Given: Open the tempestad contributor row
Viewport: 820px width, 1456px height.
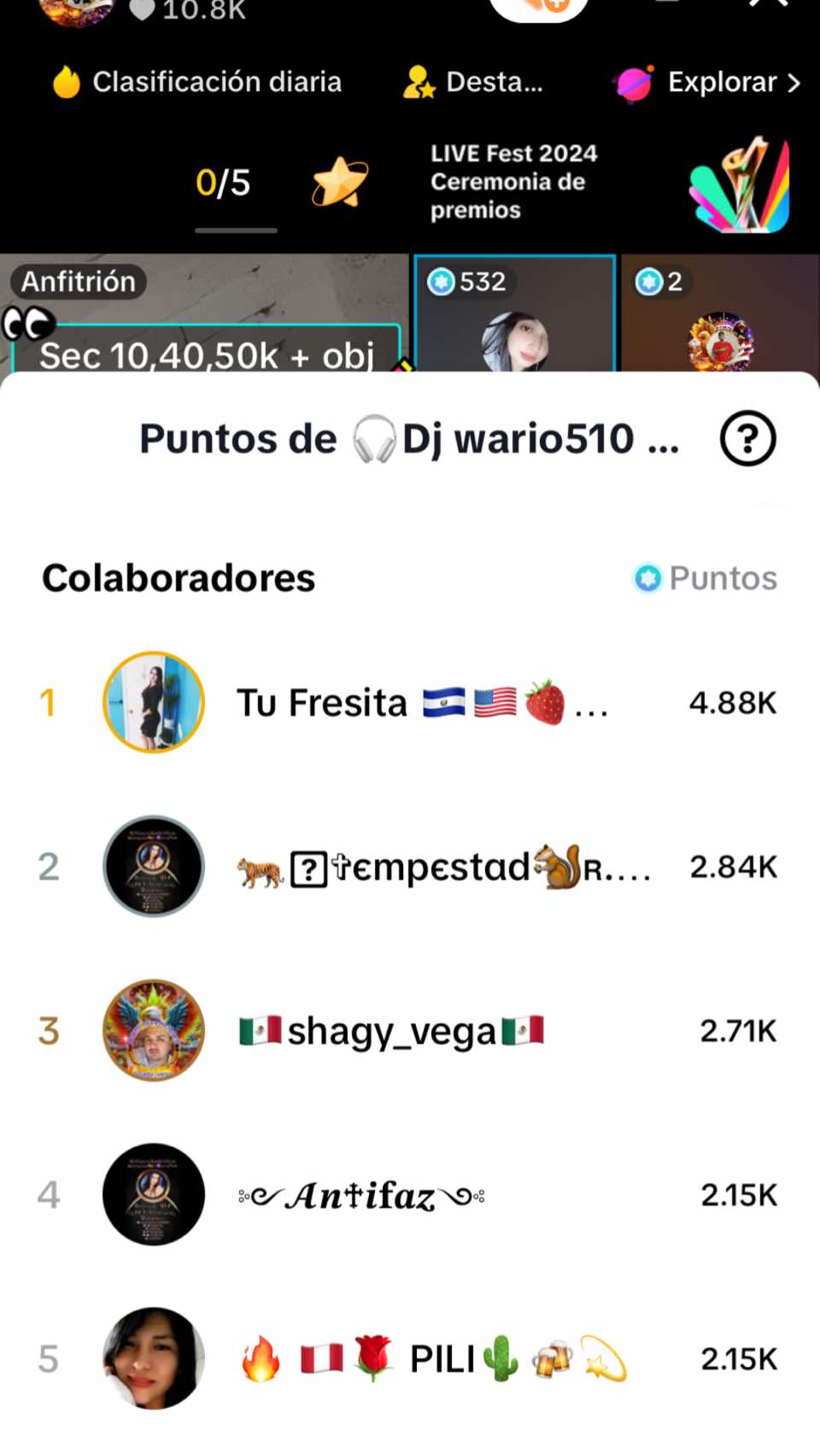Looking at the screenshot, I should pos(410,866).
